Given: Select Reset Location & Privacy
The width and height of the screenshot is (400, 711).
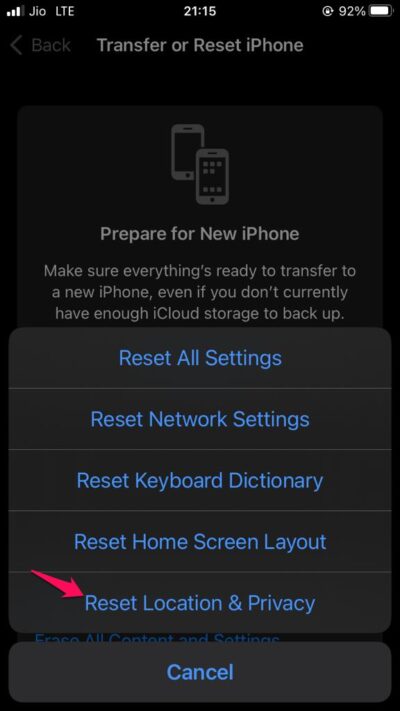Looking at the screenshot, I should coord(200,603).
